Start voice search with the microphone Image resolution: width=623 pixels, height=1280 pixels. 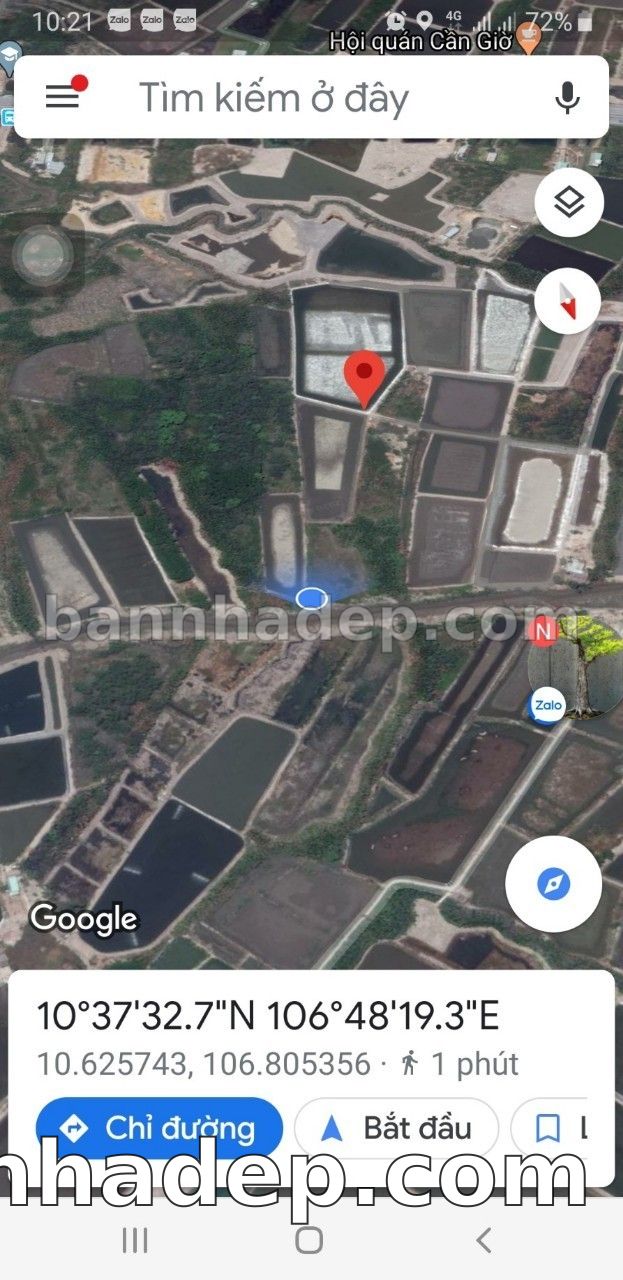click(x=567, y=97)
